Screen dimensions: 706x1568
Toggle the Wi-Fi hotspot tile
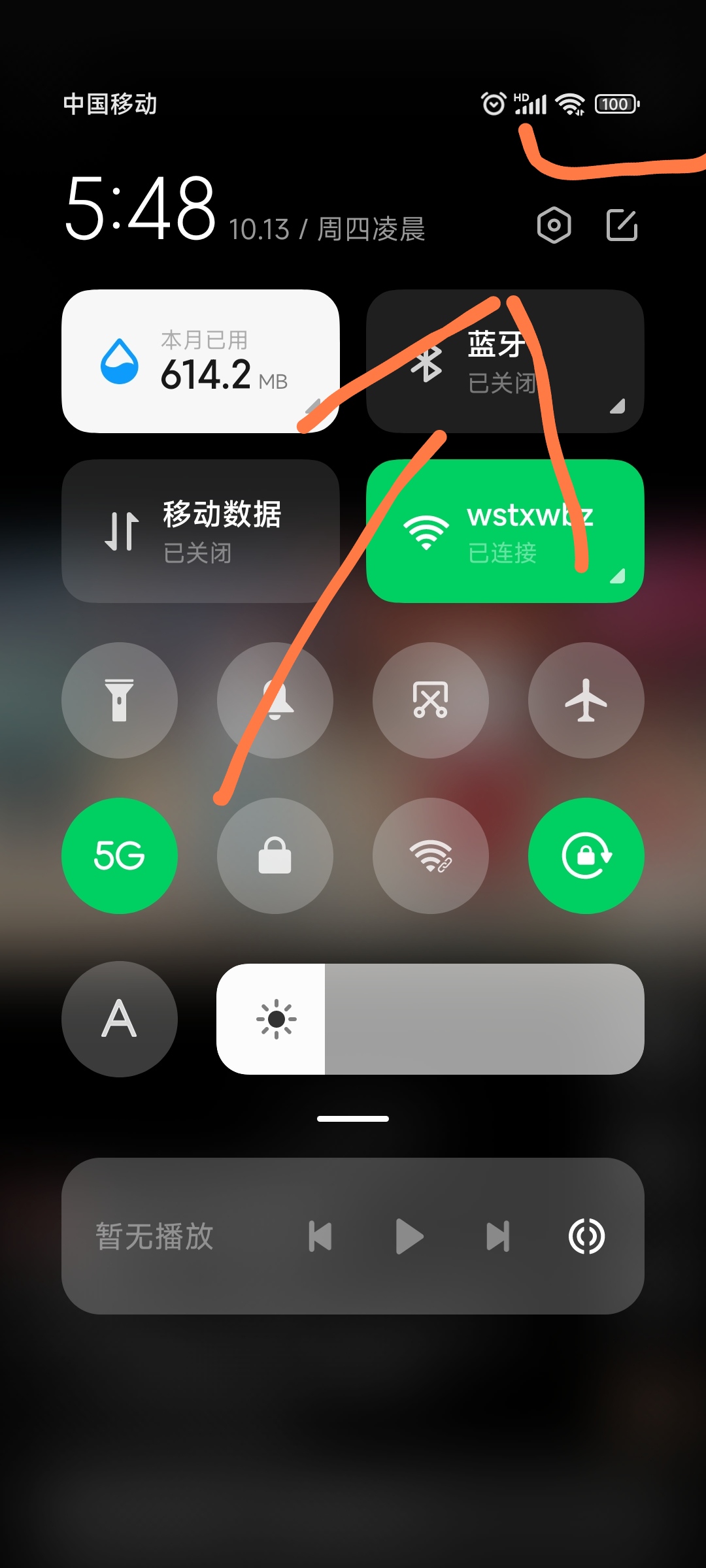click(x=430, y=856)
